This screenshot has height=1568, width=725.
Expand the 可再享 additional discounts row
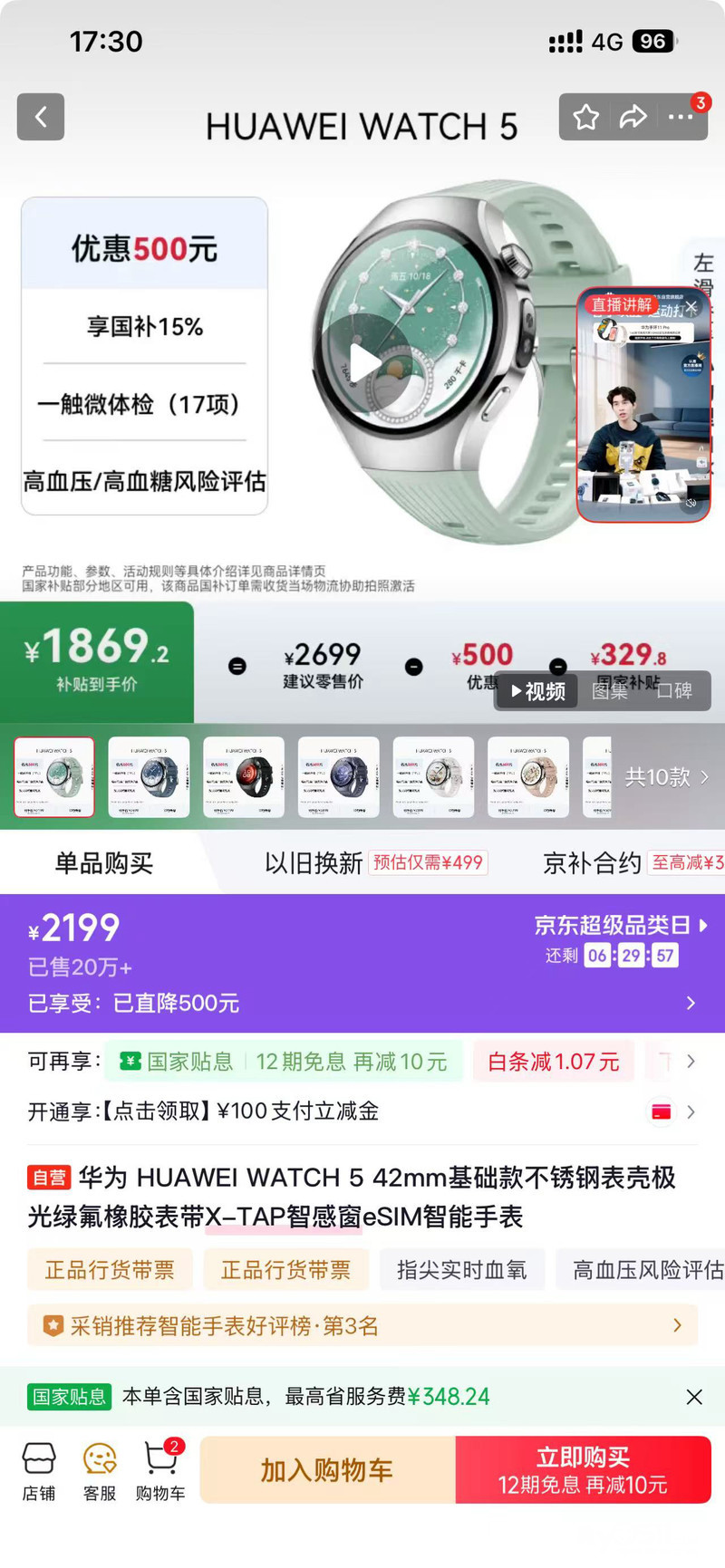click(362, 1062)
